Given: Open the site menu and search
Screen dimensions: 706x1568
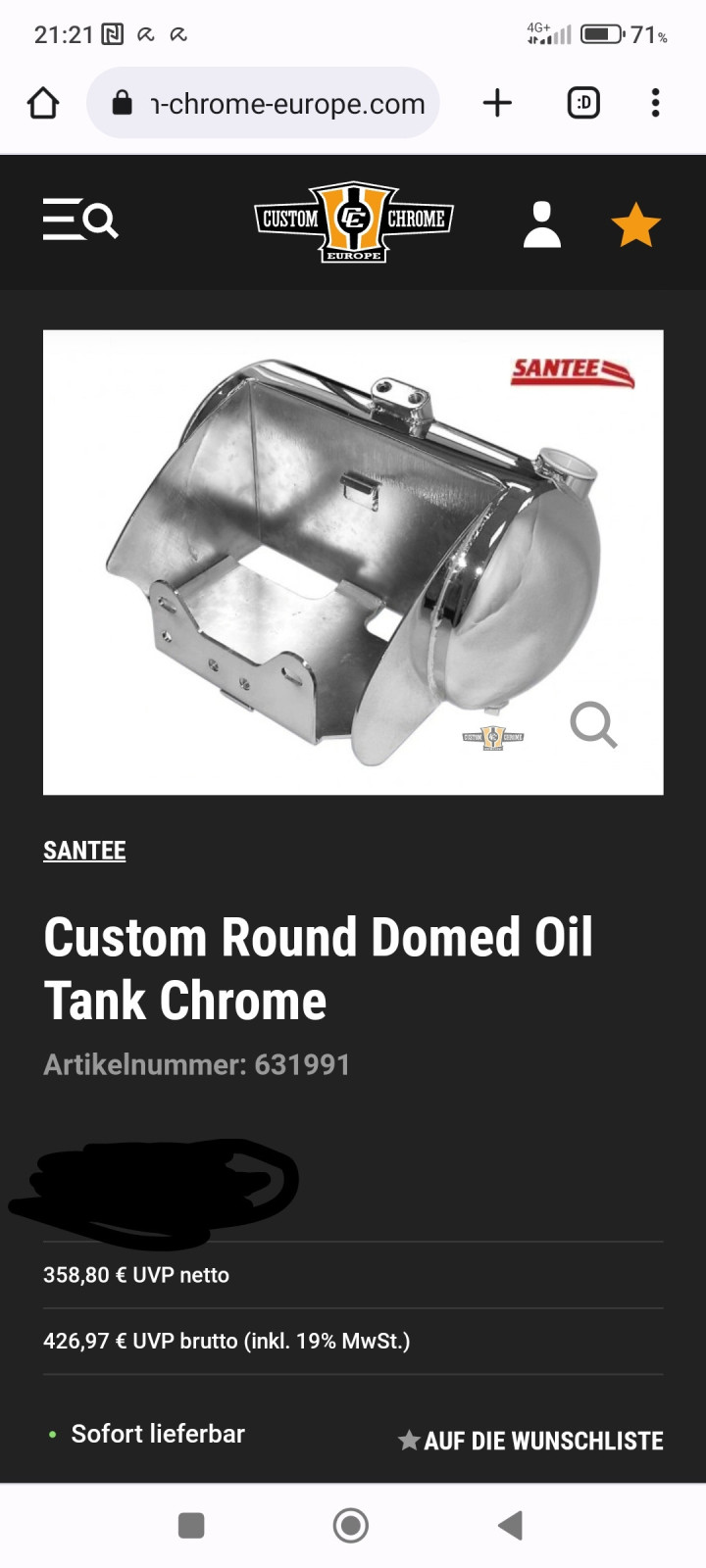Looking at the screenshot, I should click(80, 220).
